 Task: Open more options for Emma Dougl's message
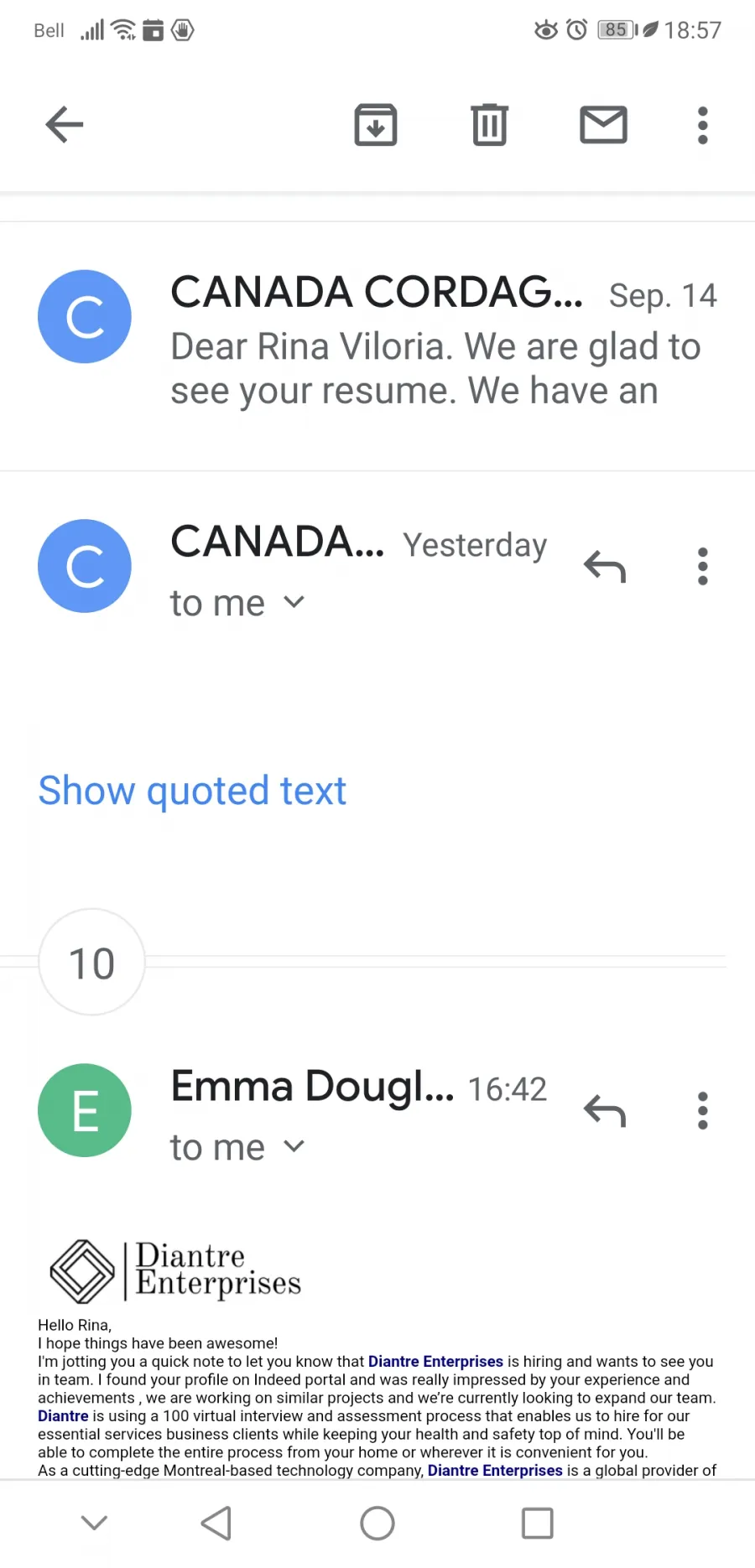click(x=703, y=1111)
